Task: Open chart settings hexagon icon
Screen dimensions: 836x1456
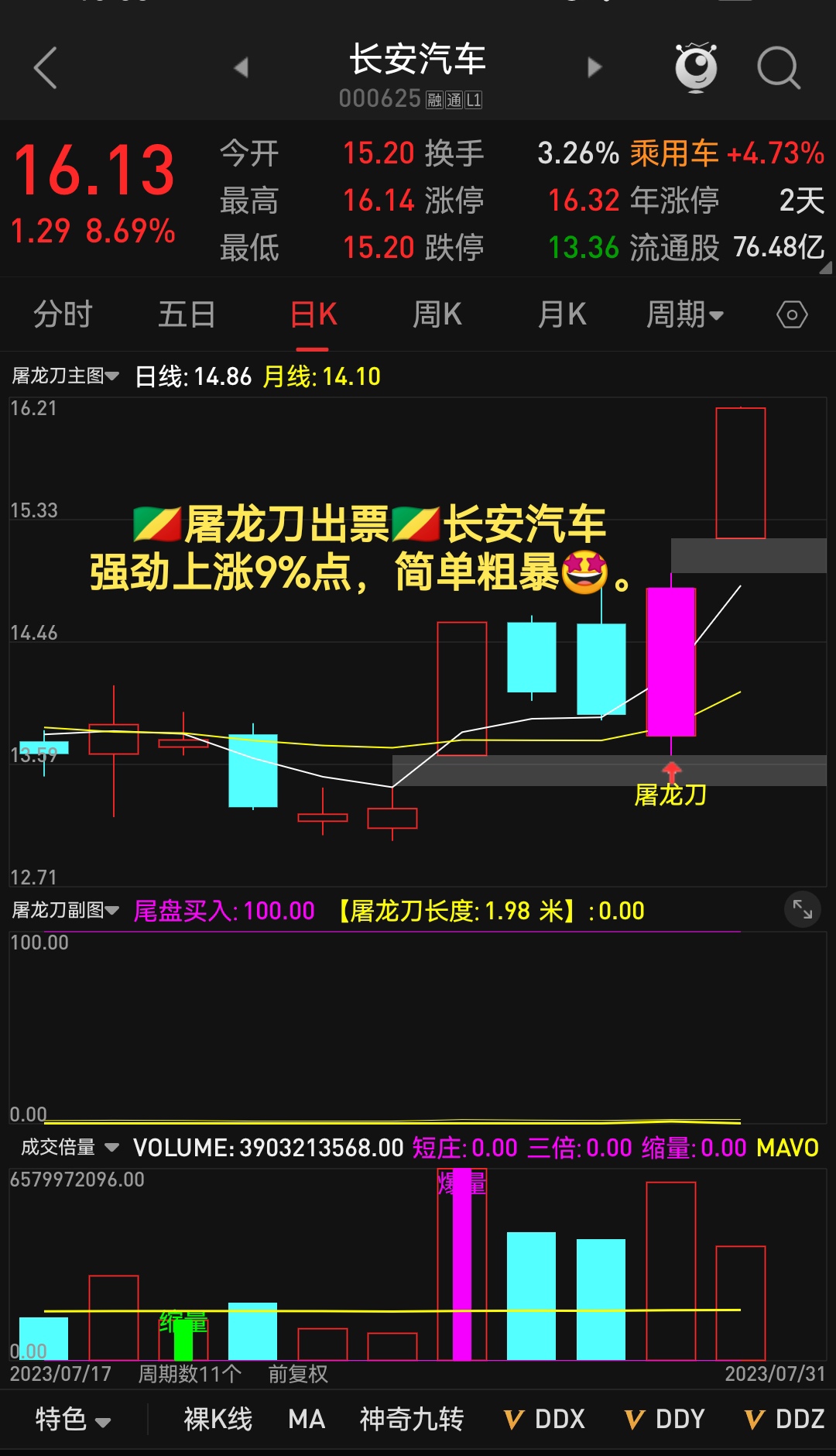Action: pyautogui.click(x=792, y=315)
